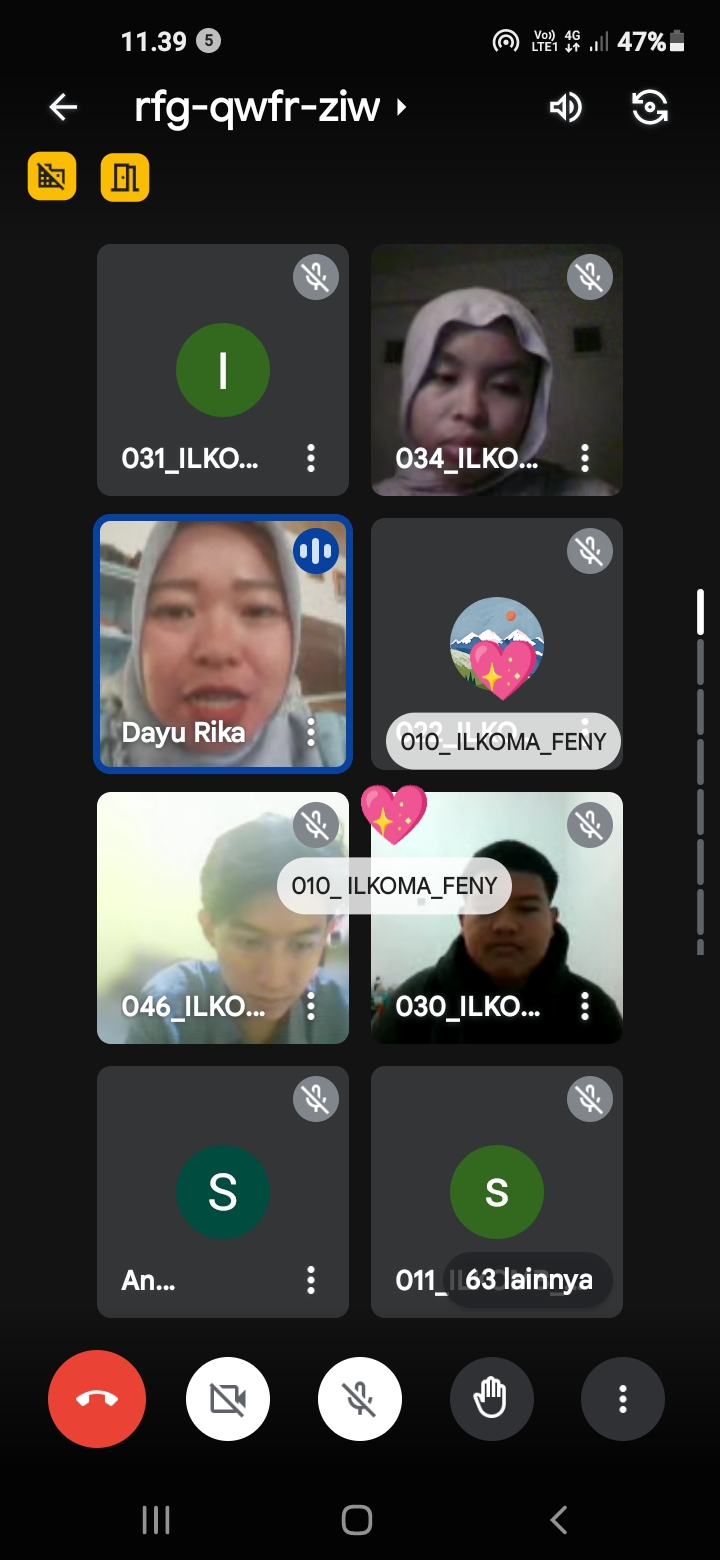Open options for the An... participant
This screenshot has height=1560, width=720.
tap(311, 1280)
